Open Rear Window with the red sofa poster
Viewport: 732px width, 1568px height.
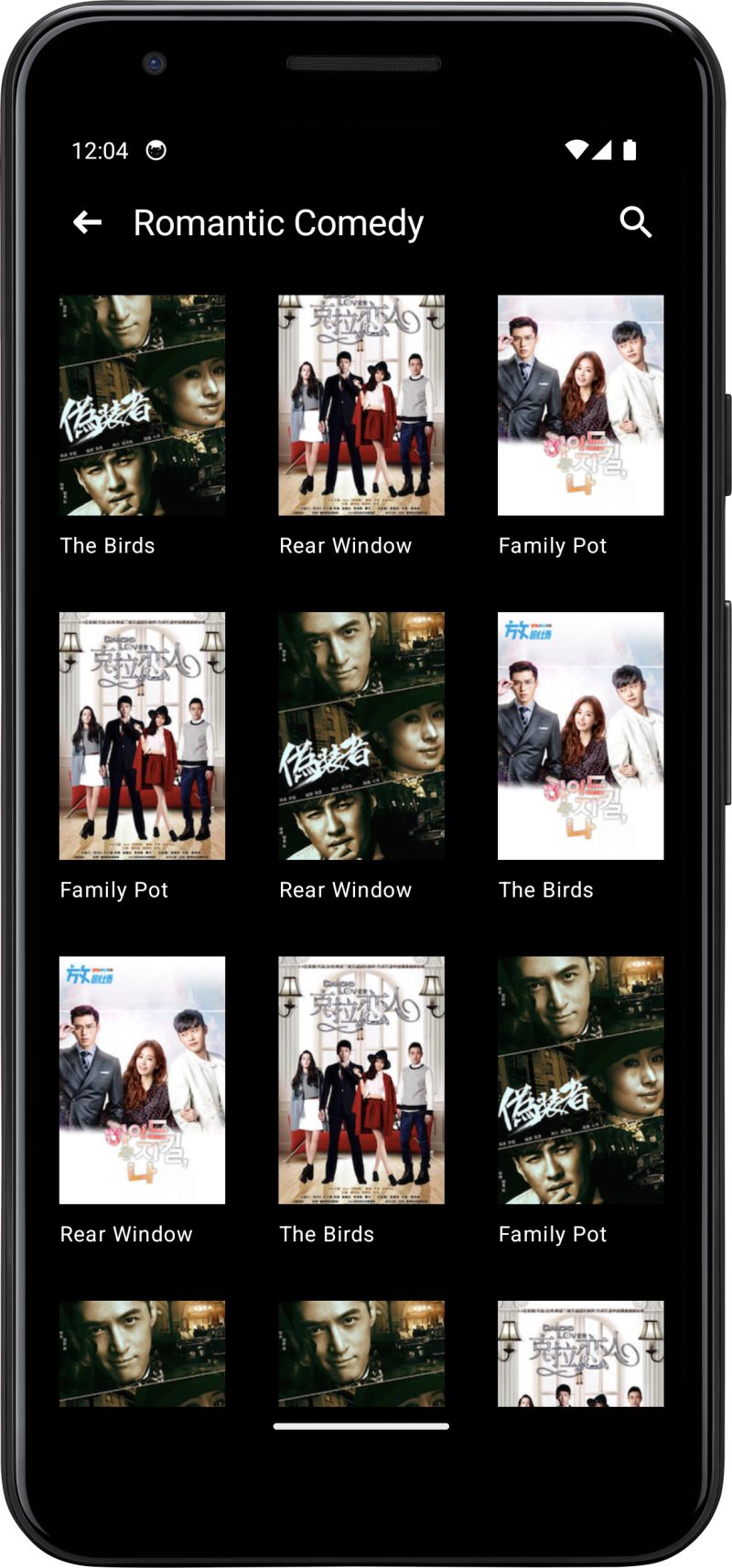tap(361, 405)
